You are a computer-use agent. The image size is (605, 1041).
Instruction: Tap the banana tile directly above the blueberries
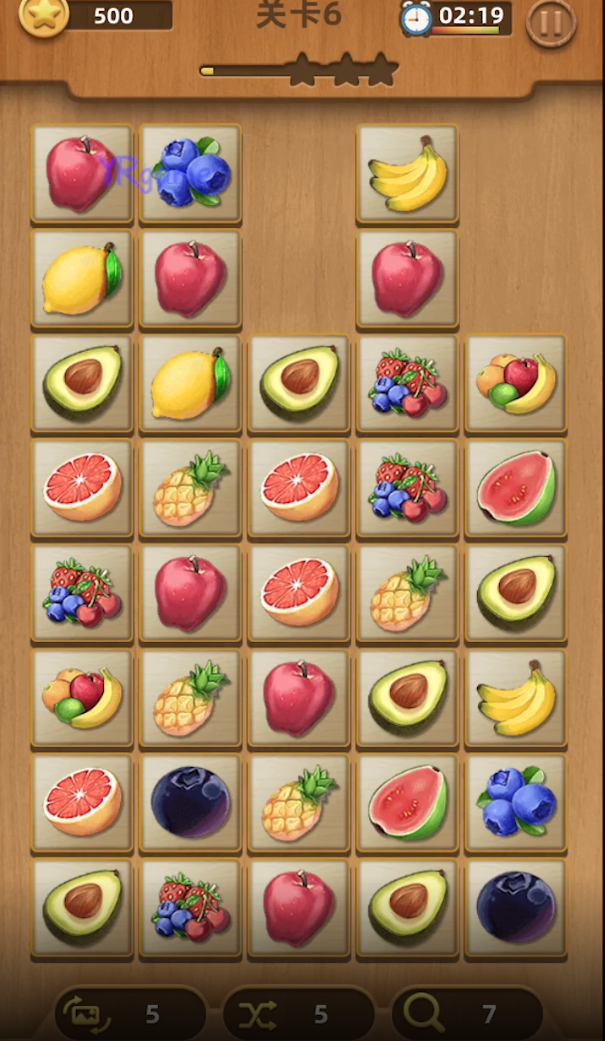coord(515,697)
